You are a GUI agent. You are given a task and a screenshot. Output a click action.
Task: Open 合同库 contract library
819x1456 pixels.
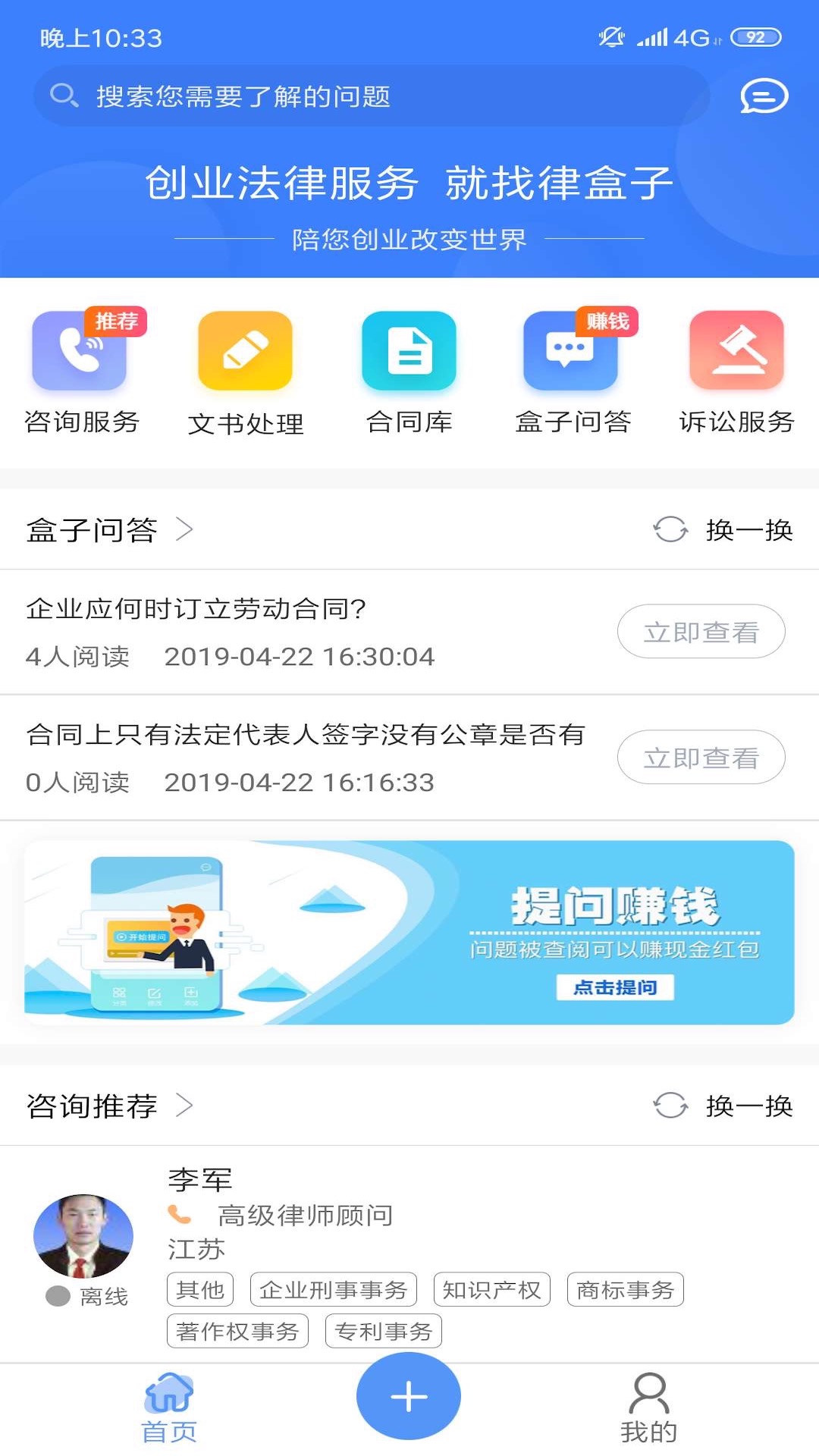tap(409, 372)
